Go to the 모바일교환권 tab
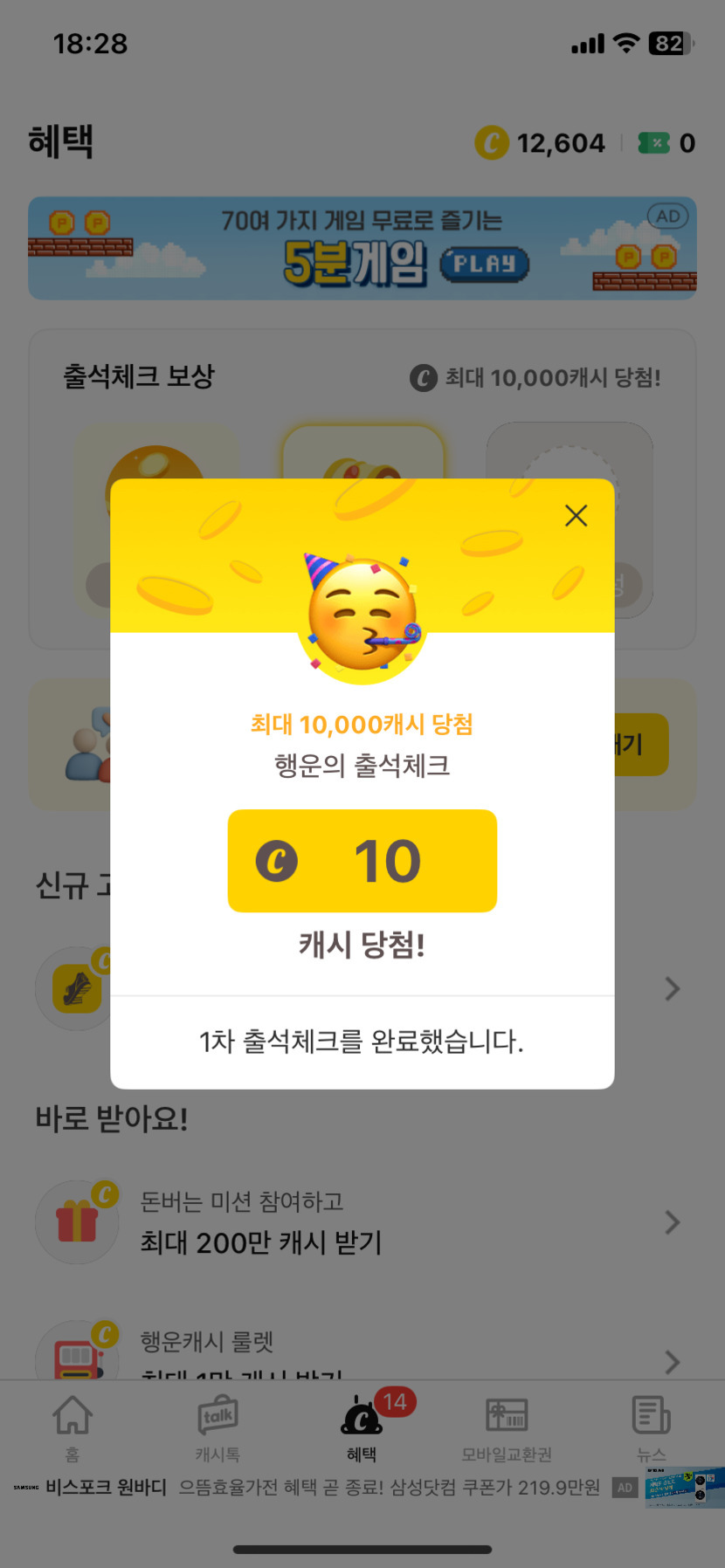Viewport: 725px width, 1568px height. [x=507, y=1427]
